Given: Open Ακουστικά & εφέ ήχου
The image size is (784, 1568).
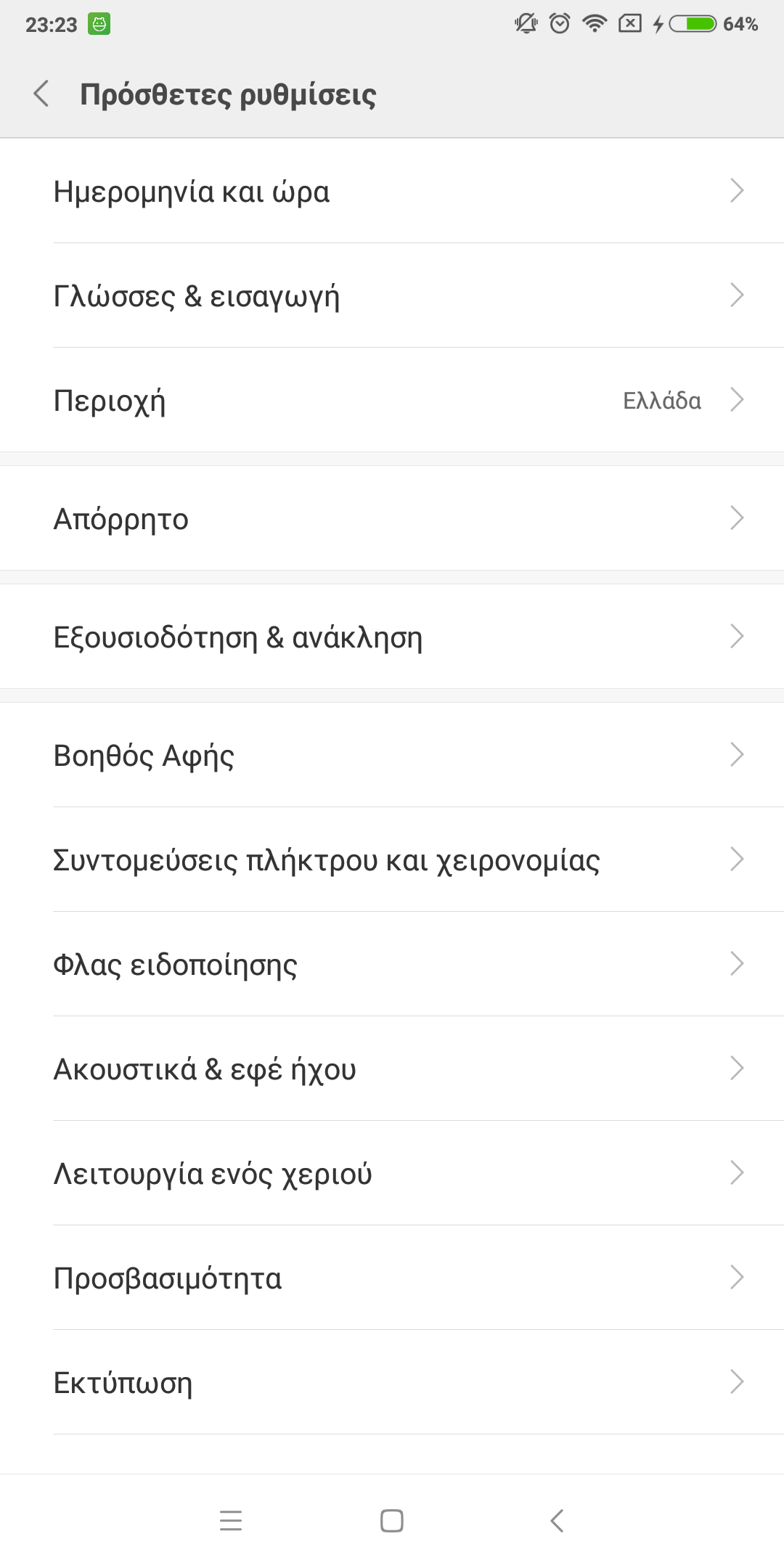Looking at the screenshot, I should pos(392,1069).
